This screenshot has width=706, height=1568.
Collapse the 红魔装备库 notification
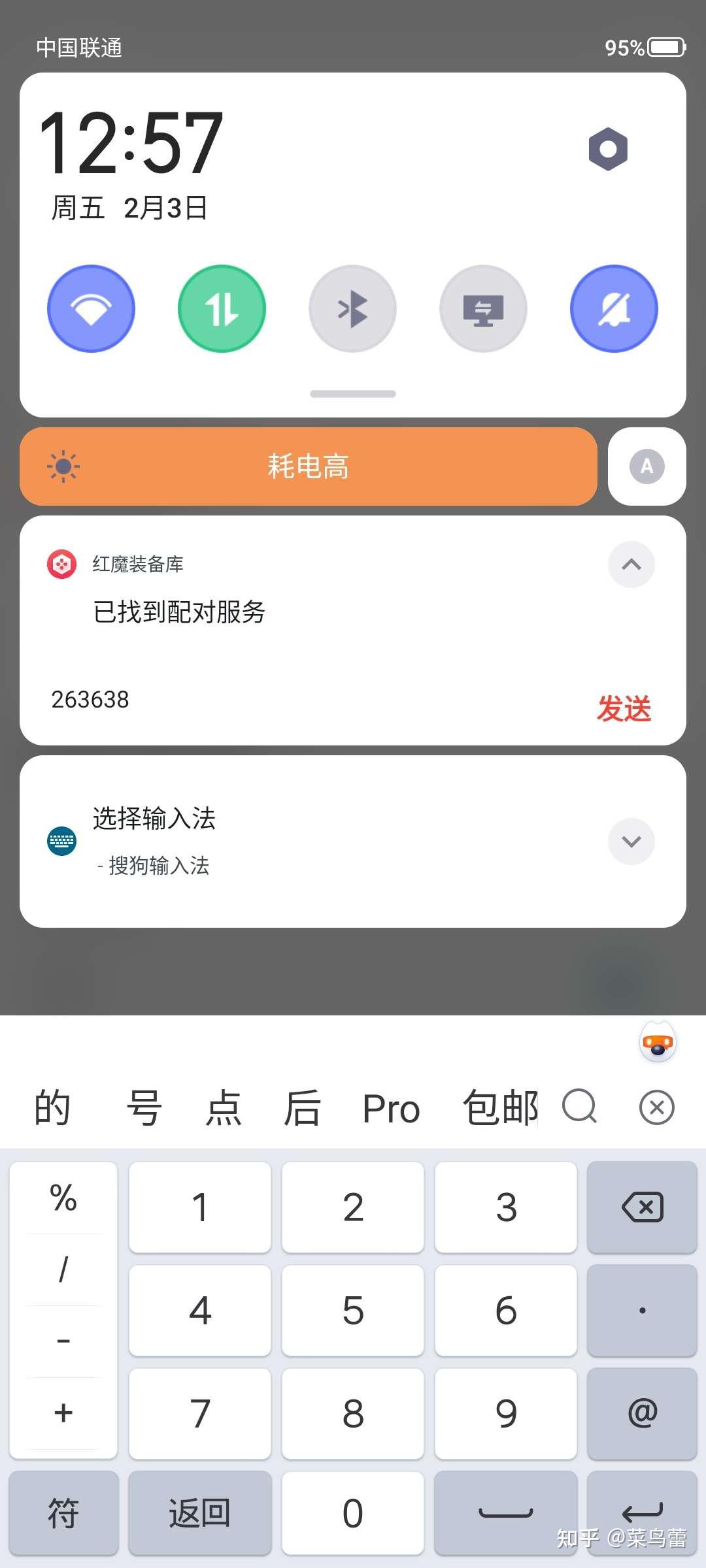pos(631,564)
